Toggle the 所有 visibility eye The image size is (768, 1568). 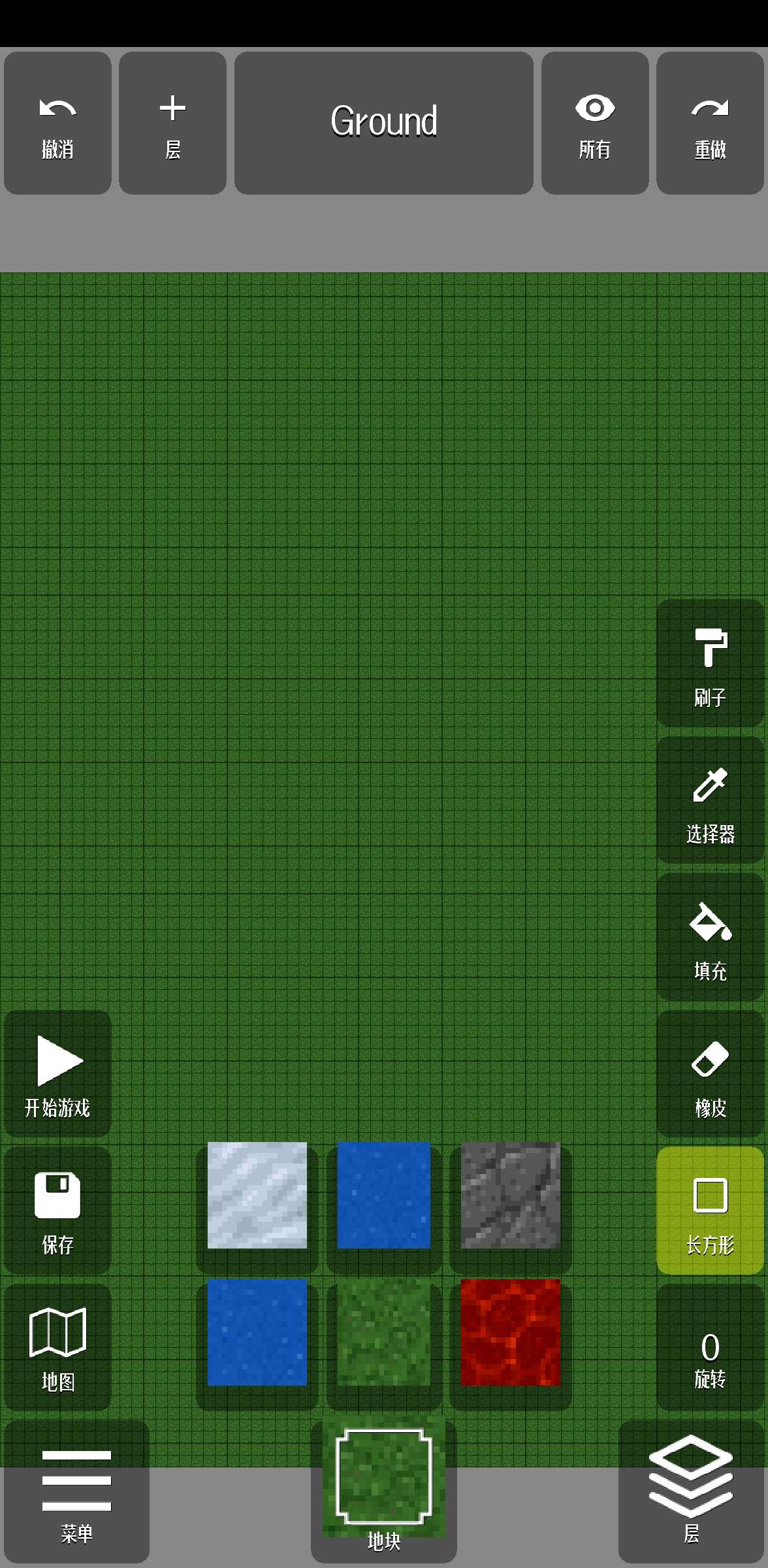pyautogui.click(x=594, y=124)
